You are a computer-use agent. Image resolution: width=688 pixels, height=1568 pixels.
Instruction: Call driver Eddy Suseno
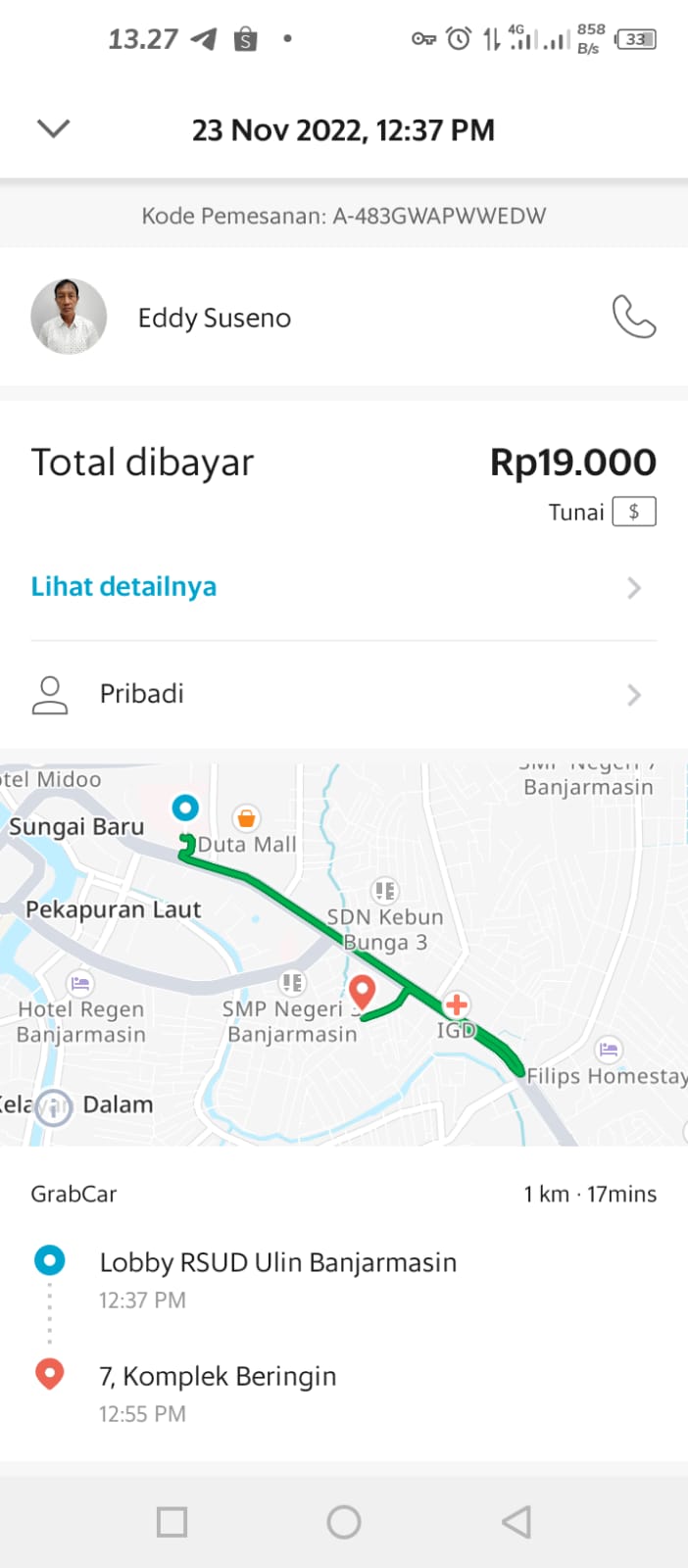tap(633, 317)
